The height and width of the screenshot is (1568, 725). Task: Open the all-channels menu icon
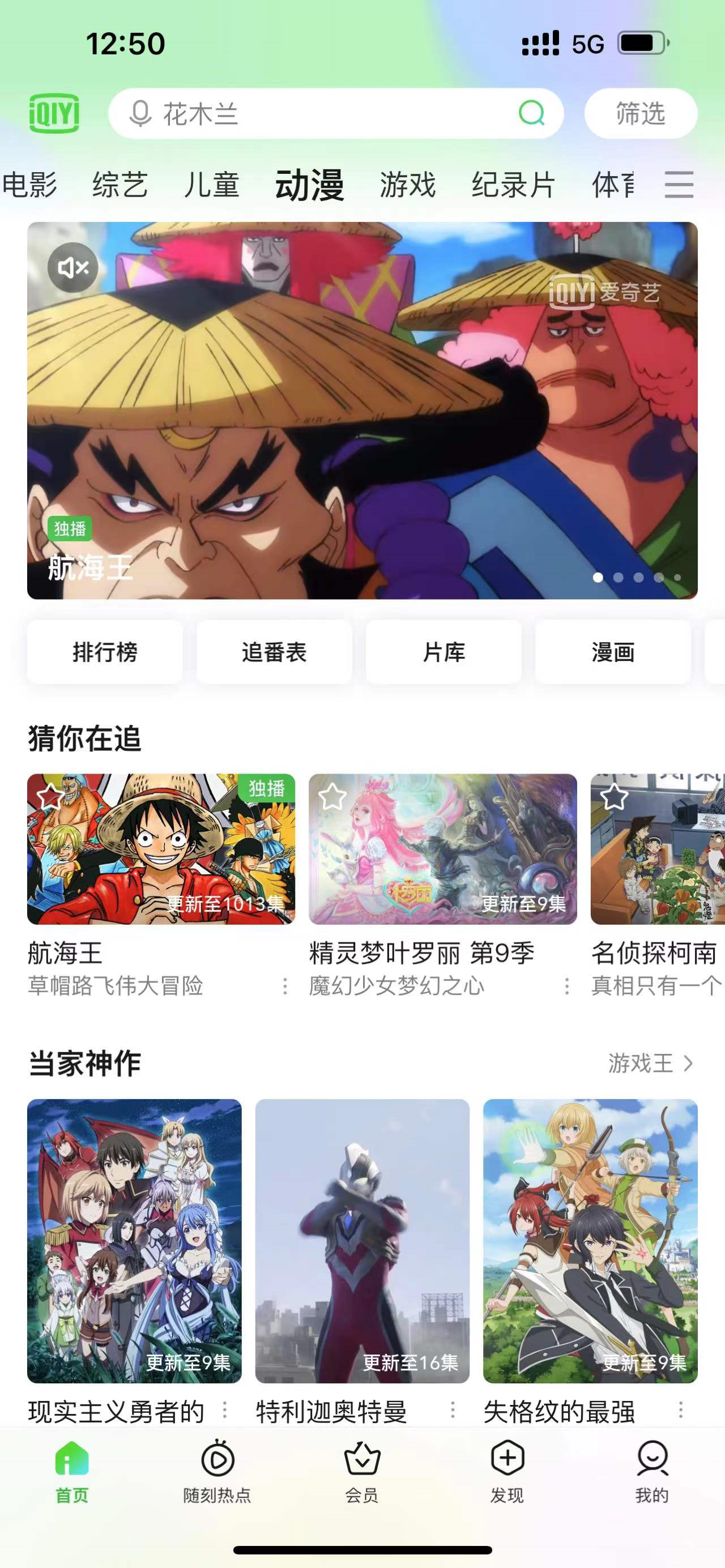tap(679, 185)
